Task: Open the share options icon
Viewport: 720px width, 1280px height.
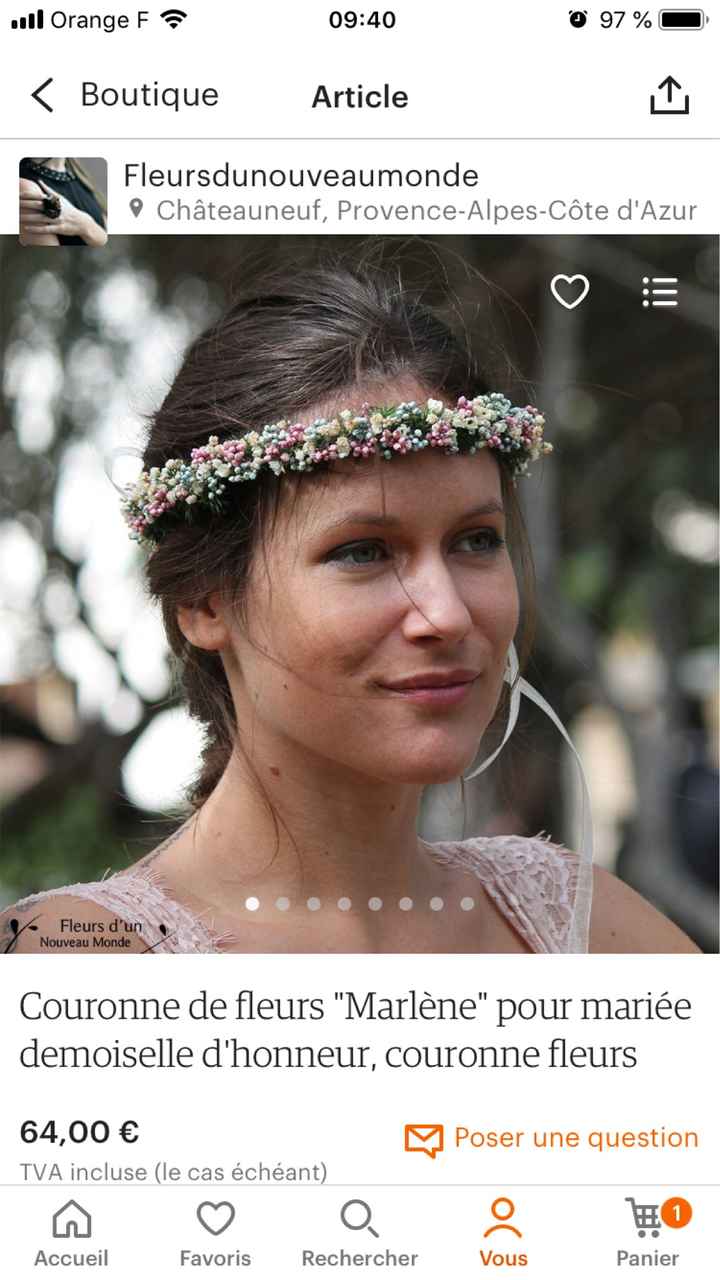Action: (669, 93)
